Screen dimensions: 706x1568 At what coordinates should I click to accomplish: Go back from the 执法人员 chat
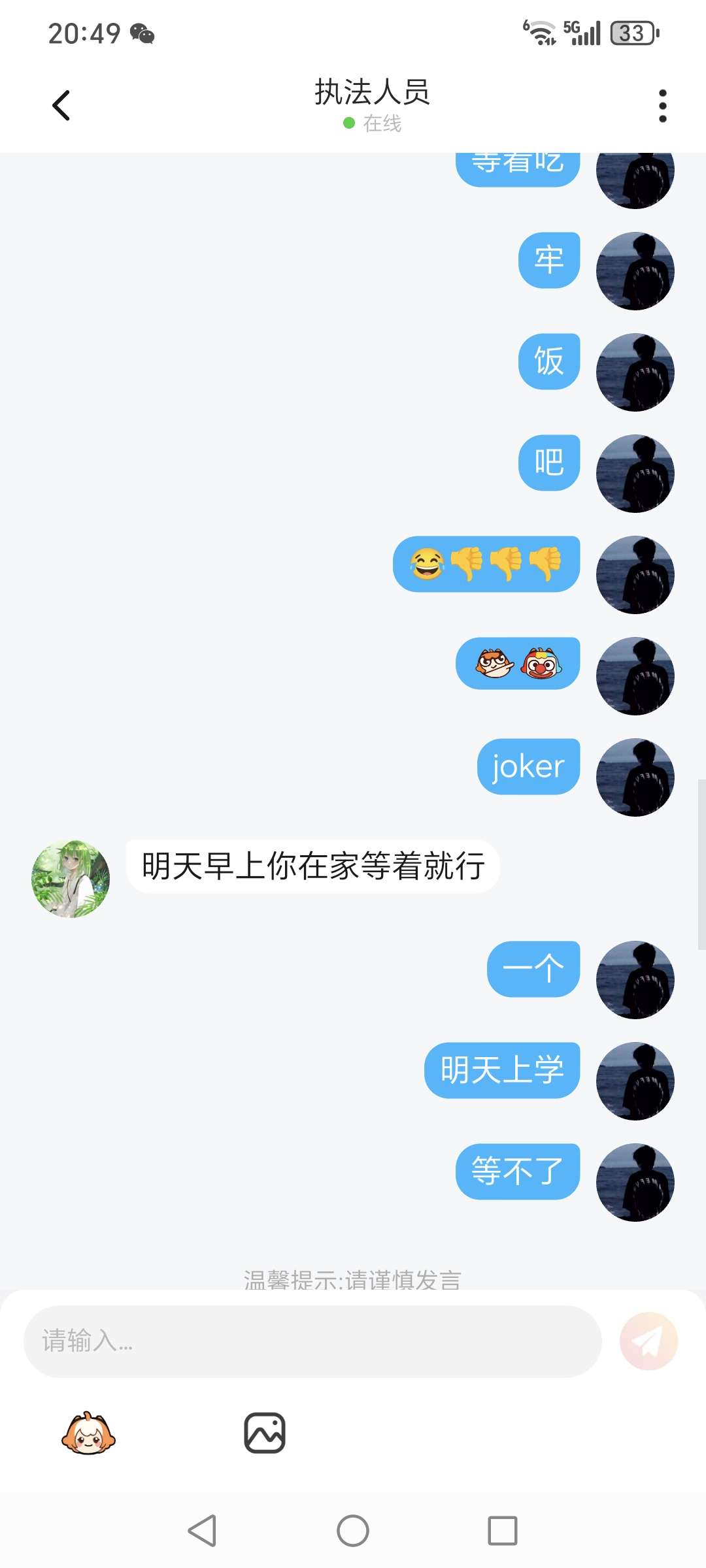pyautogui.click(x=61, y=105)
